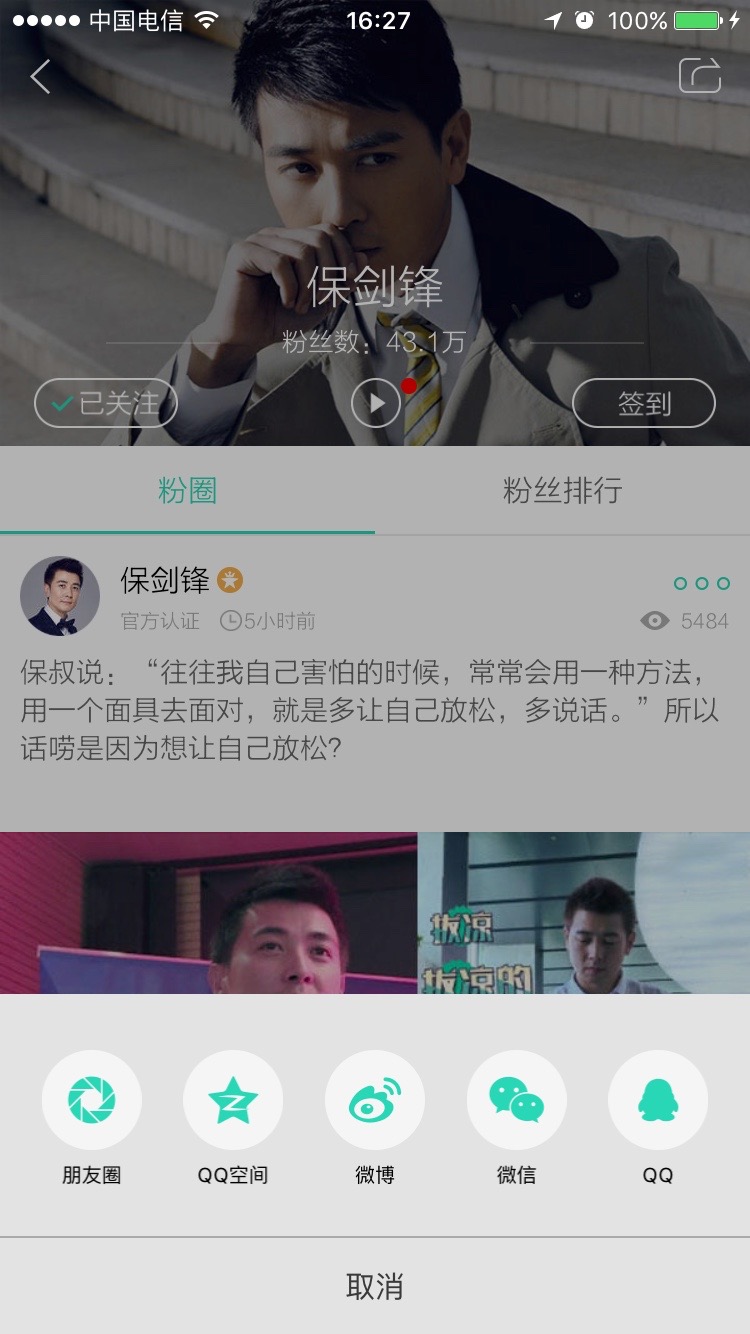Tap the 签到 check-in button

(644, 403)
